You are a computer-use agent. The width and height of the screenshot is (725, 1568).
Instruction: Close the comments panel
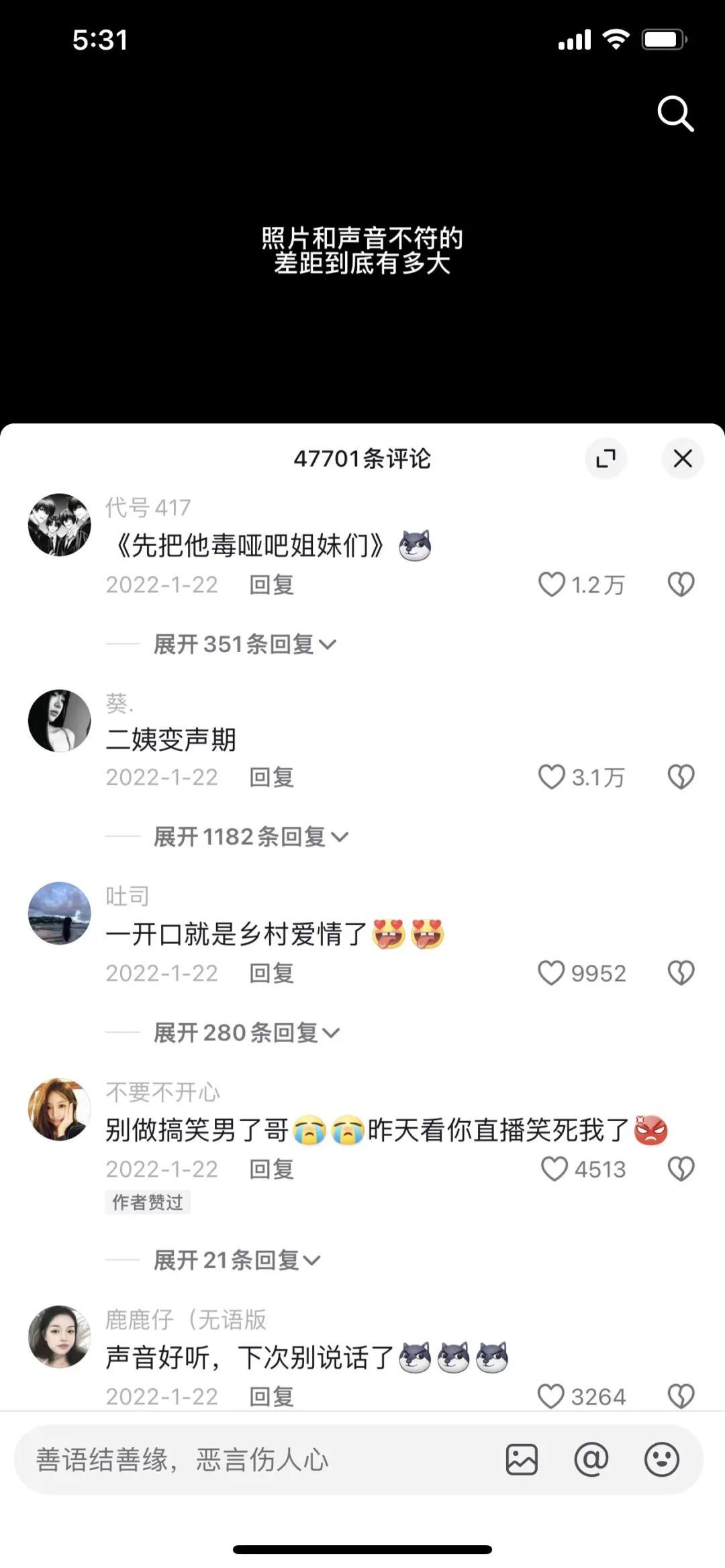coord(683,459)
